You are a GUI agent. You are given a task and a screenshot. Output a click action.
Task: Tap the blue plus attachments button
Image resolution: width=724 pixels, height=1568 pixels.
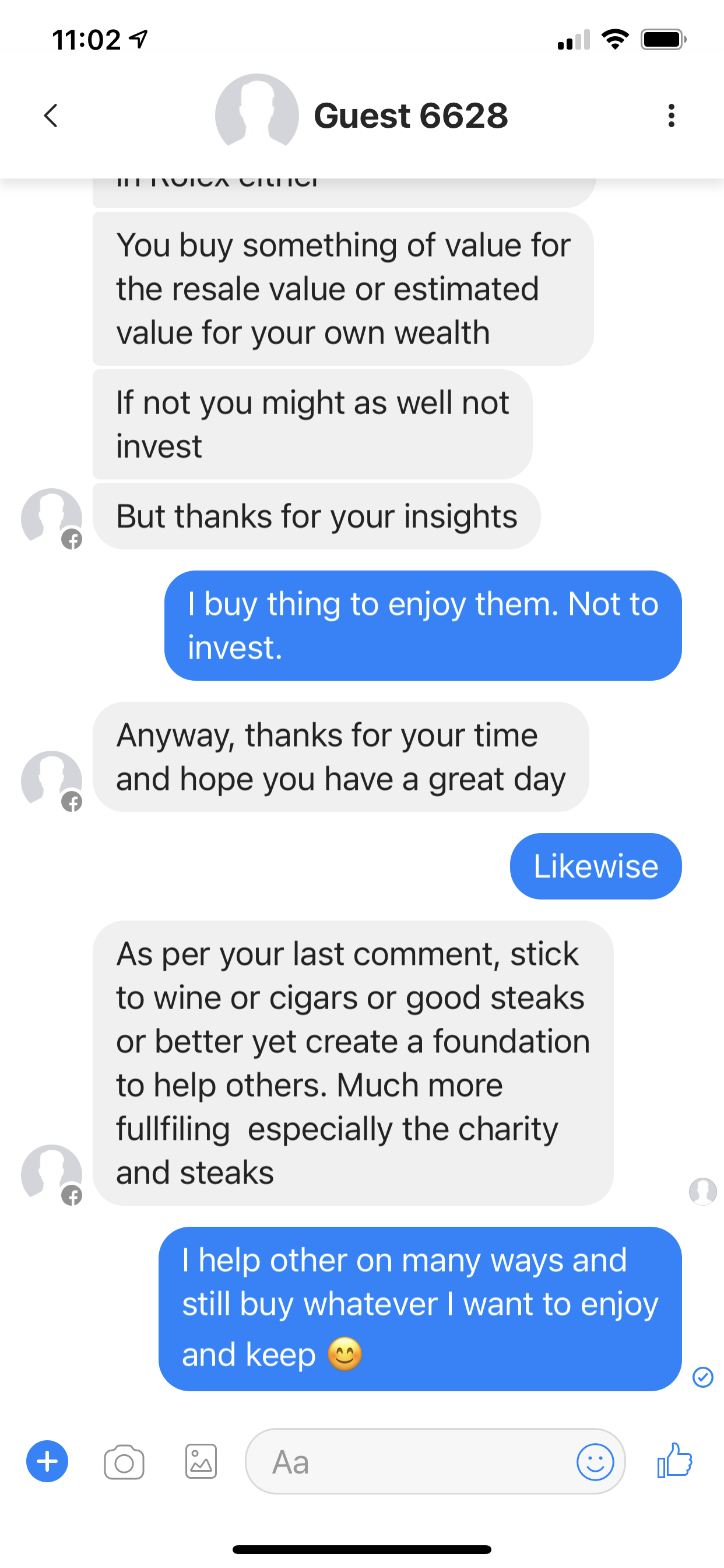click(47, 1461)
